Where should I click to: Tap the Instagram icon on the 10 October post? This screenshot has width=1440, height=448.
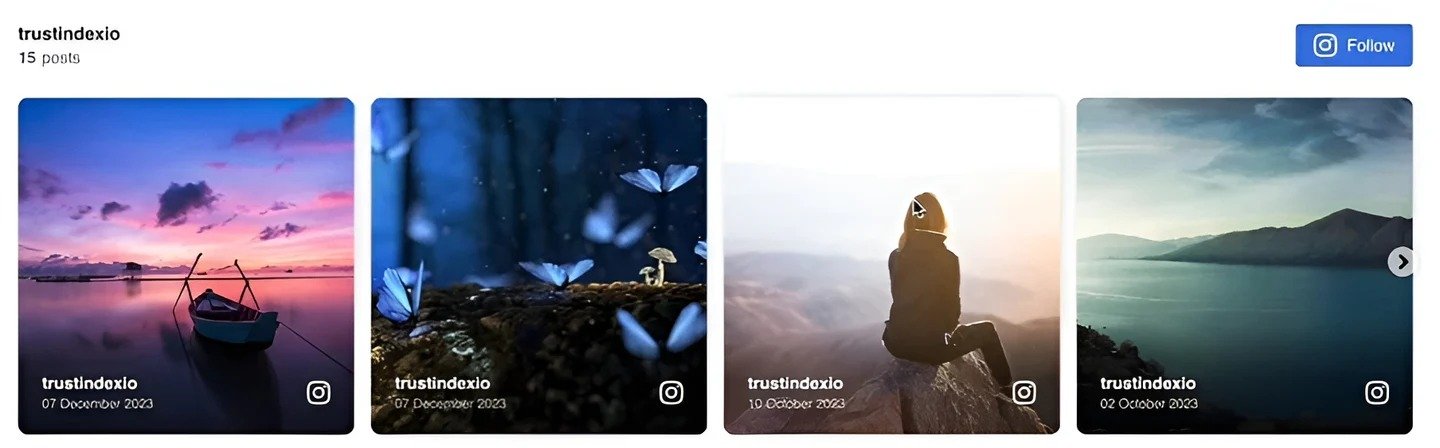click(x=1024, y=393)
